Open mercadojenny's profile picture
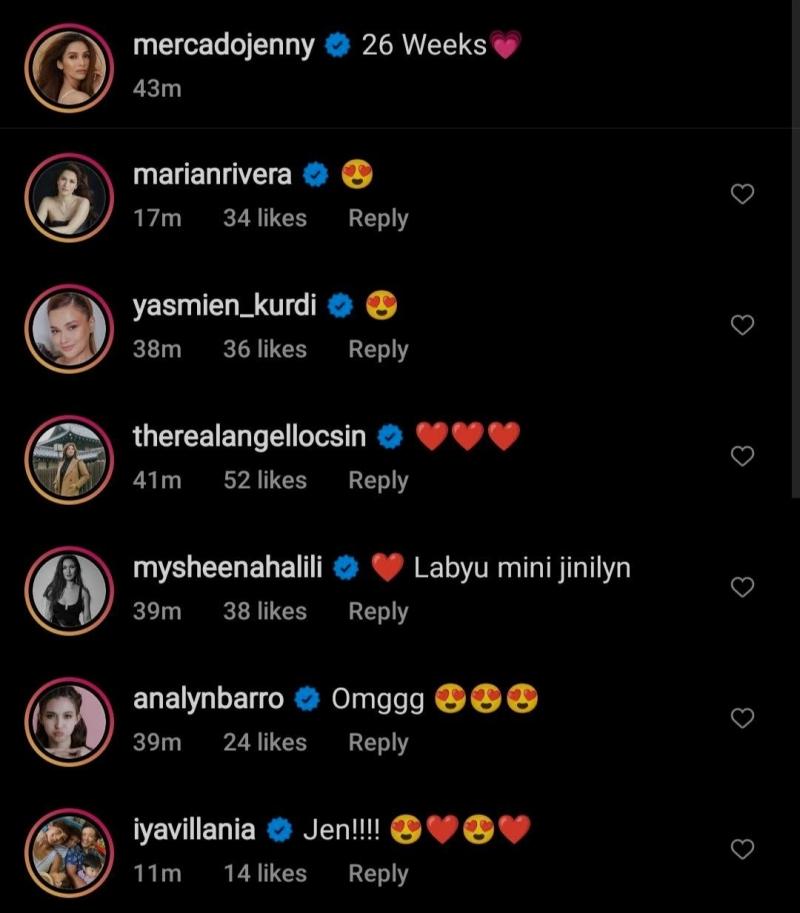This screenshot has width=800, height=913. [69, 65]
